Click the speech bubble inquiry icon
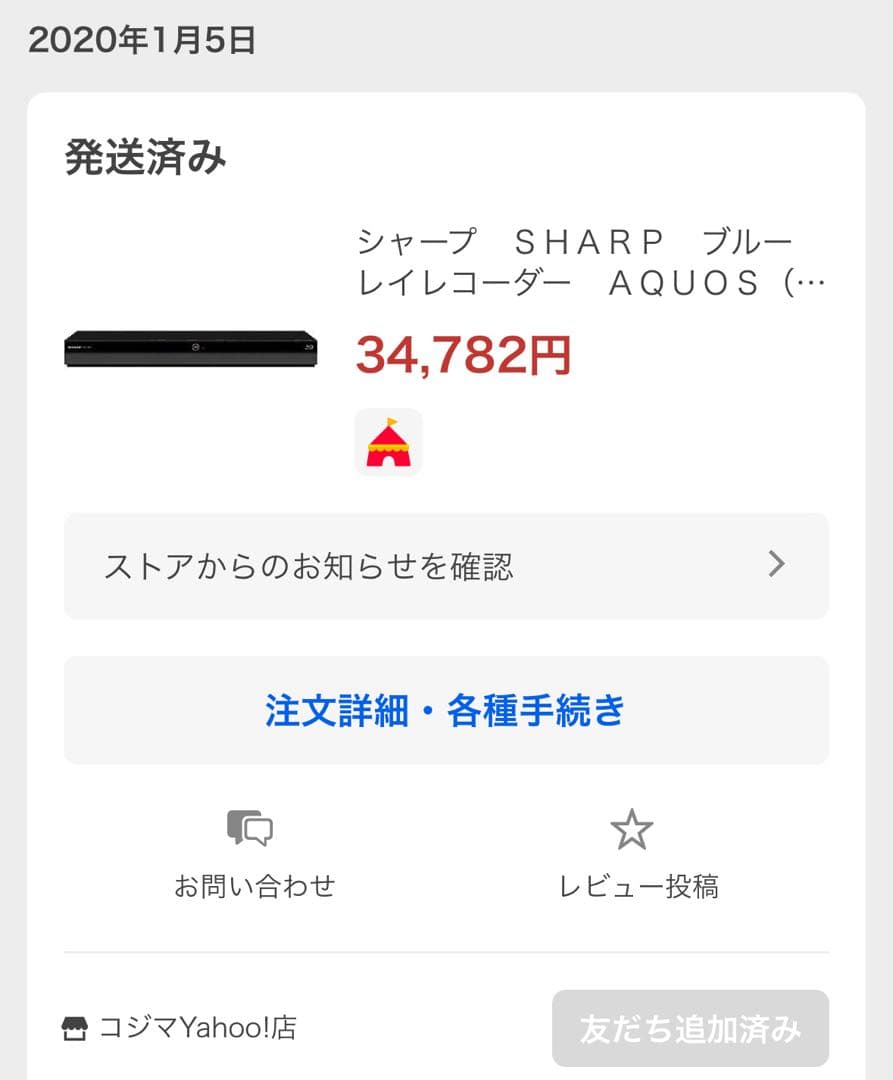The height and width of the screenshot is (1080, 893). pyautogui.click(x=248, y=828)
